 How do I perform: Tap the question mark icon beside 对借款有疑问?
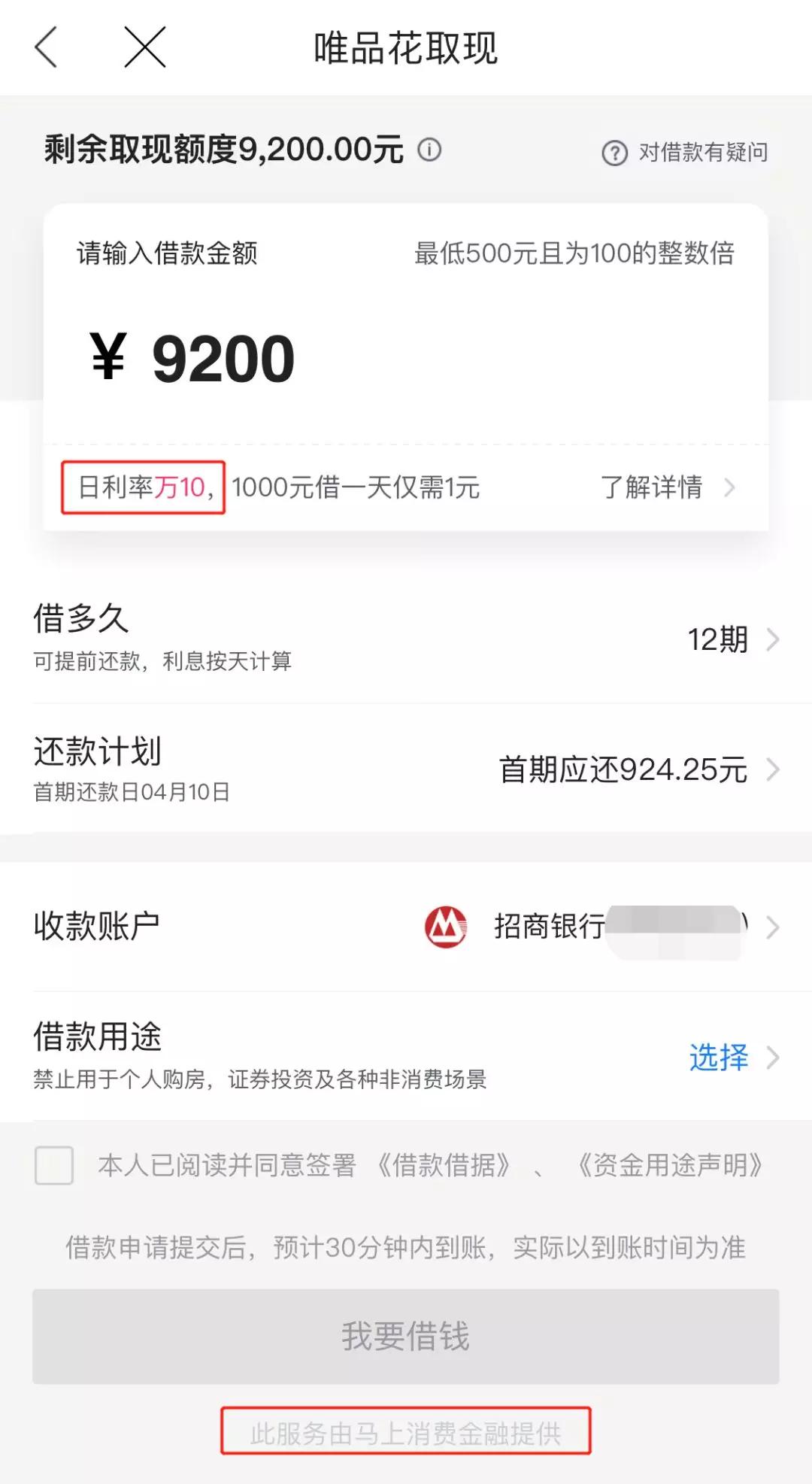click(614, 151)
